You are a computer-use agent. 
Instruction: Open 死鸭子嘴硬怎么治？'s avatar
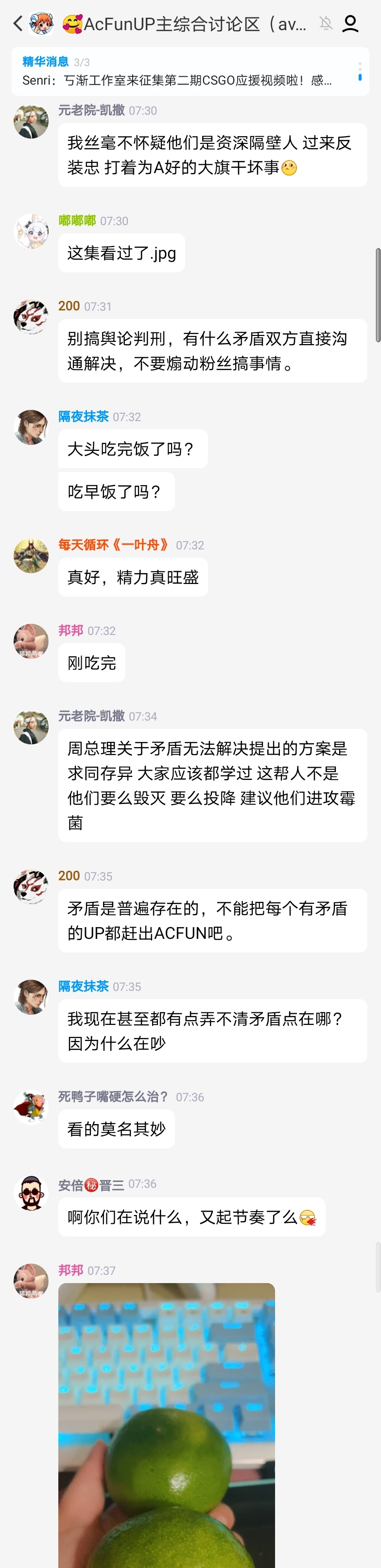(x=31, y=1107)
